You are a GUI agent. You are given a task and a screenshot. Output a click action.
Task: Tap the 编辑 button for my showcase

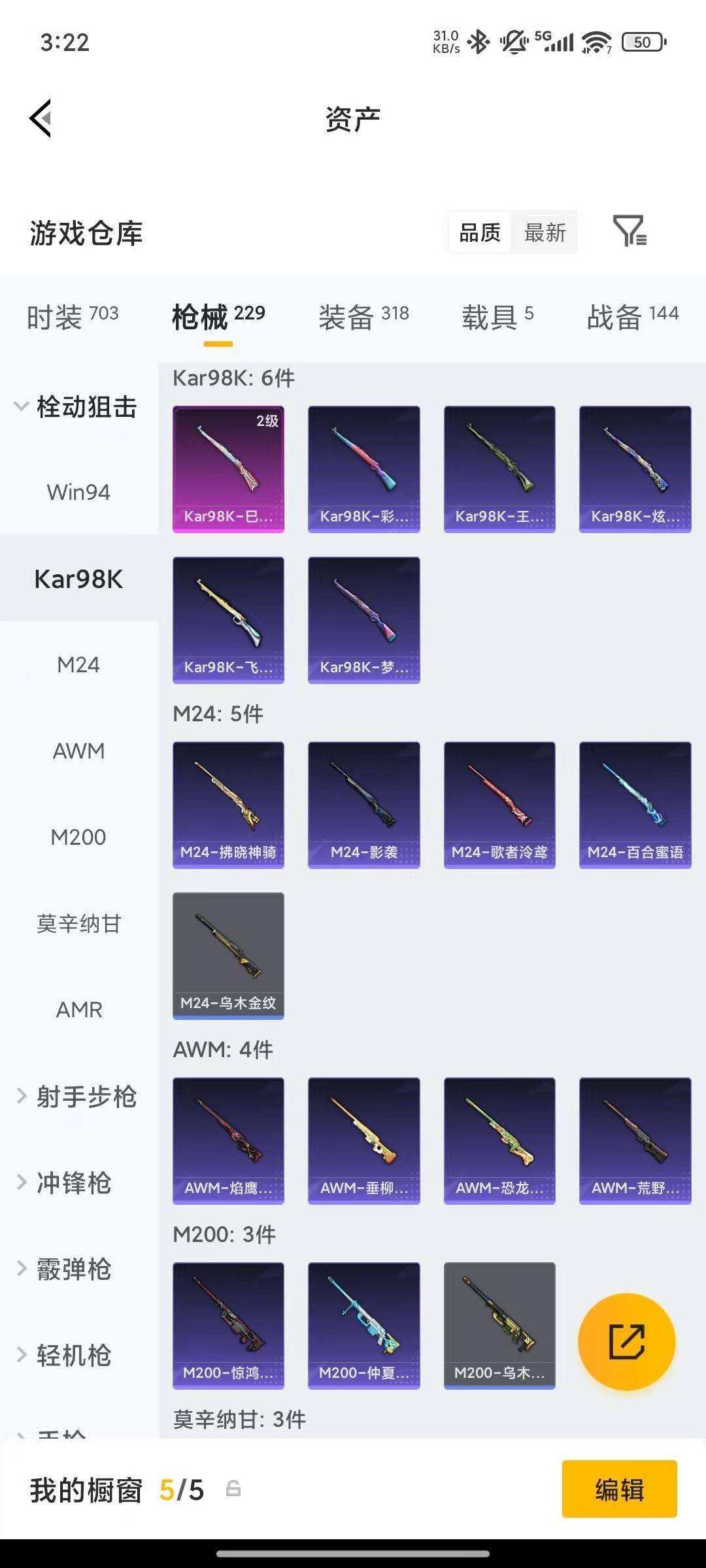pos(619,1490)
